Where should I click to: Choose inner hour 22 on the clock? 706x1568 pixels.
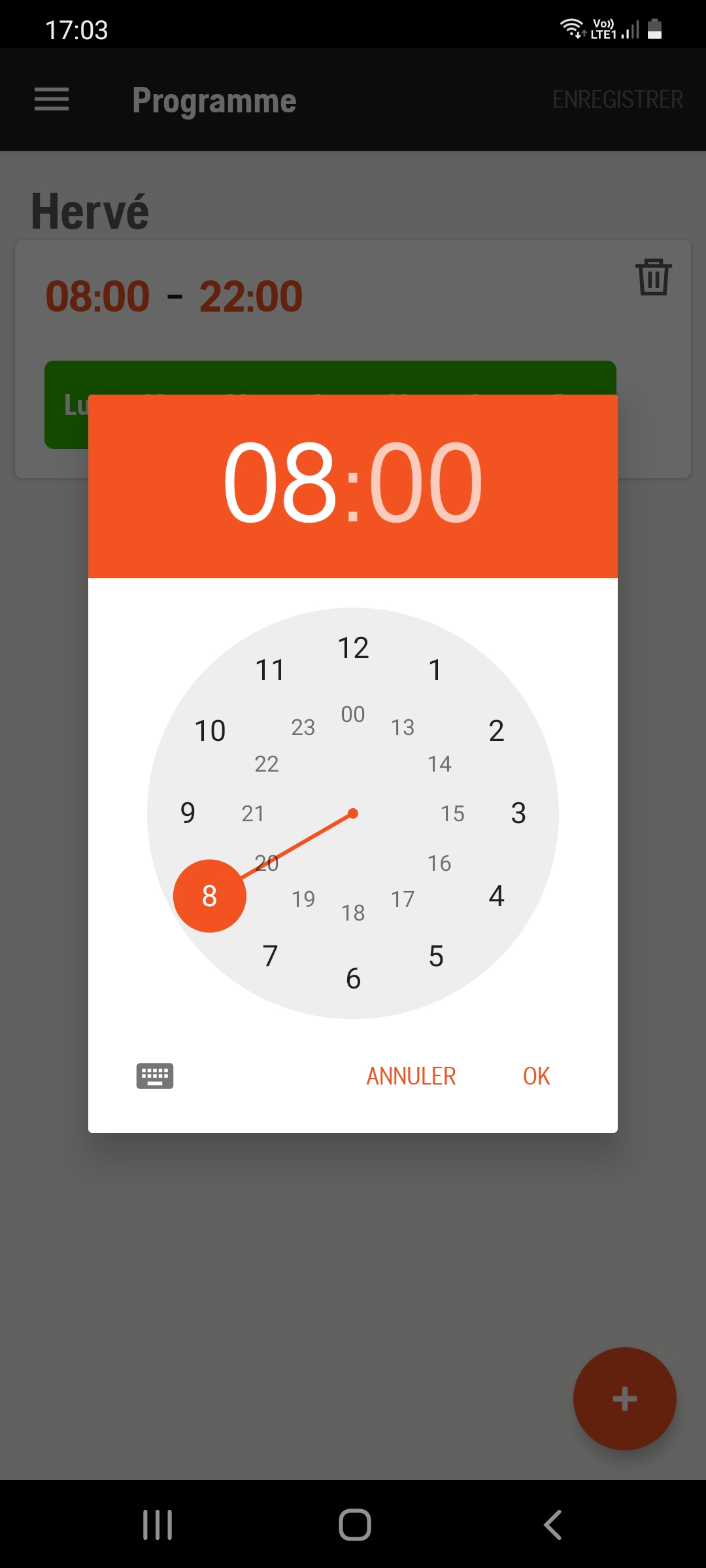coord(267,764)
